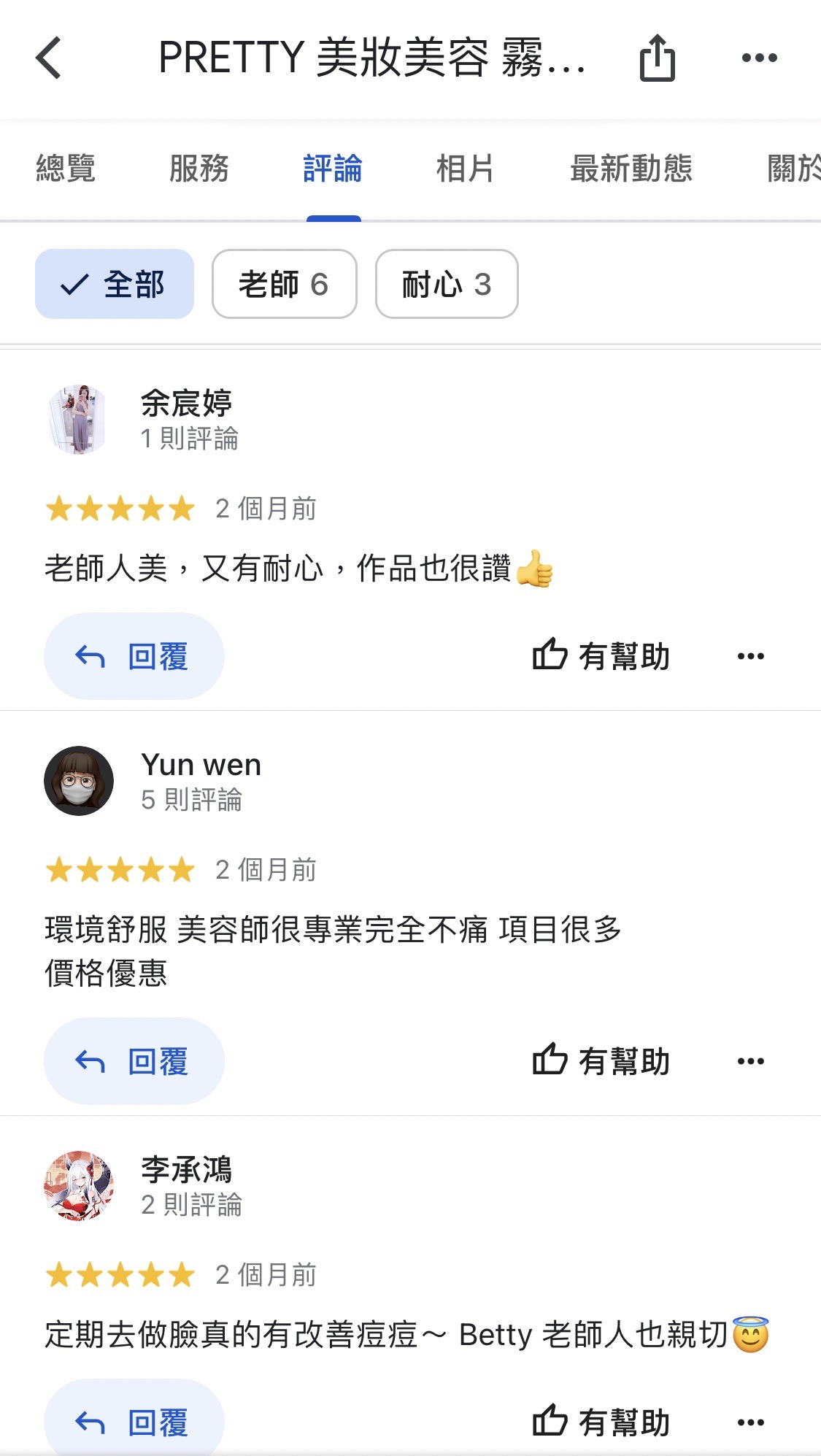Open 余宸婷's reviewer profile

point(186,403)
